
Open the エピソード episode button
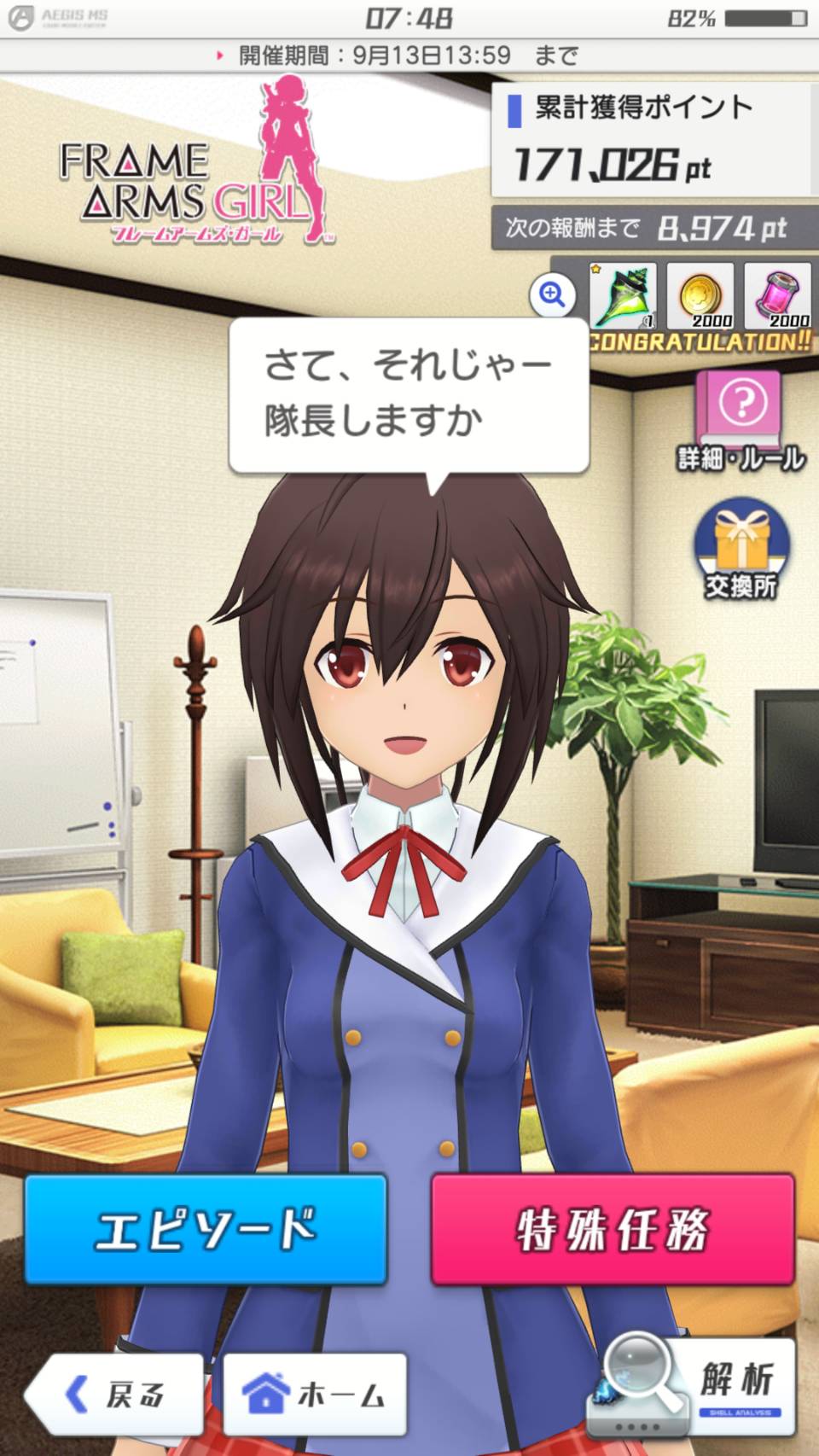tap(206, 1228)
